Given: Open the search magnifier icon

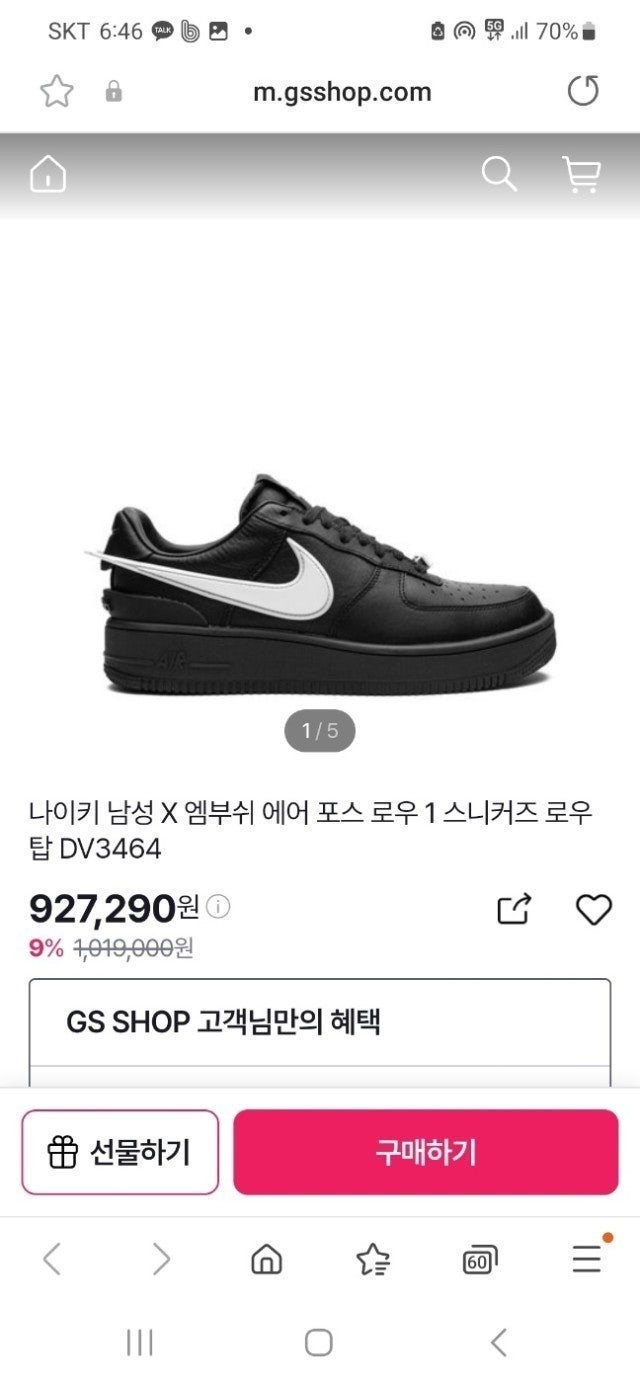Looking at the screenshot, I should tap(499, 174).
